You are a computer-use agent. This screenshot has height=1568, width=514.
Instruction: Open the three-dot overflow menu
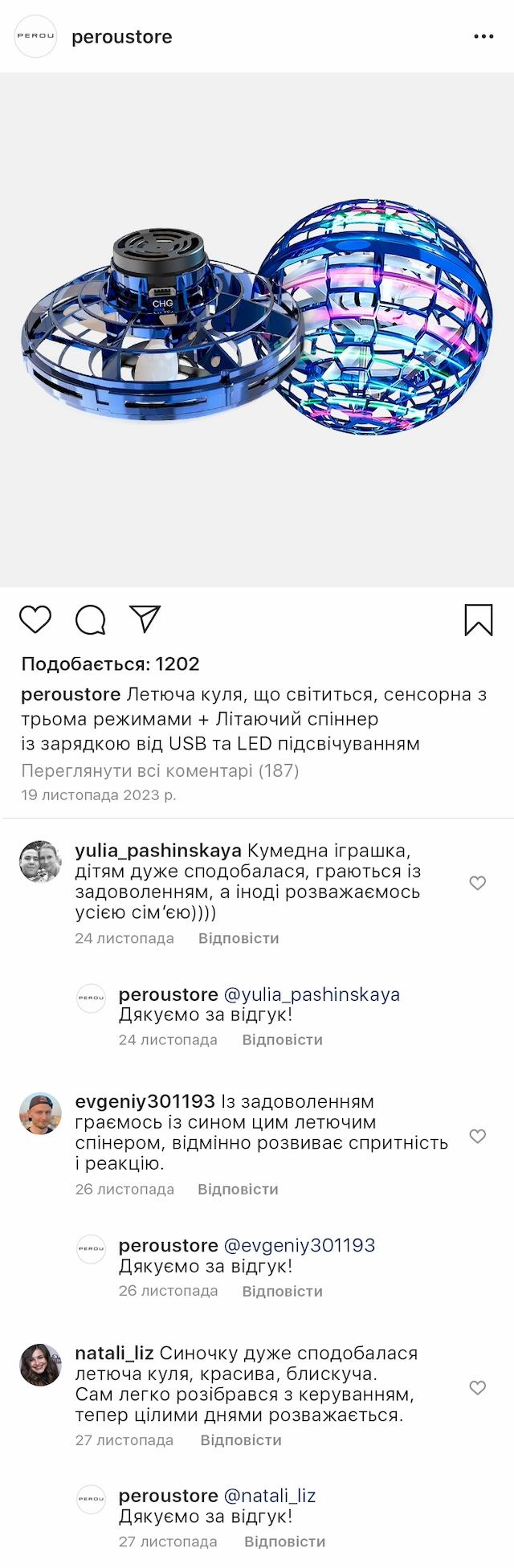[x=483, y=37]
